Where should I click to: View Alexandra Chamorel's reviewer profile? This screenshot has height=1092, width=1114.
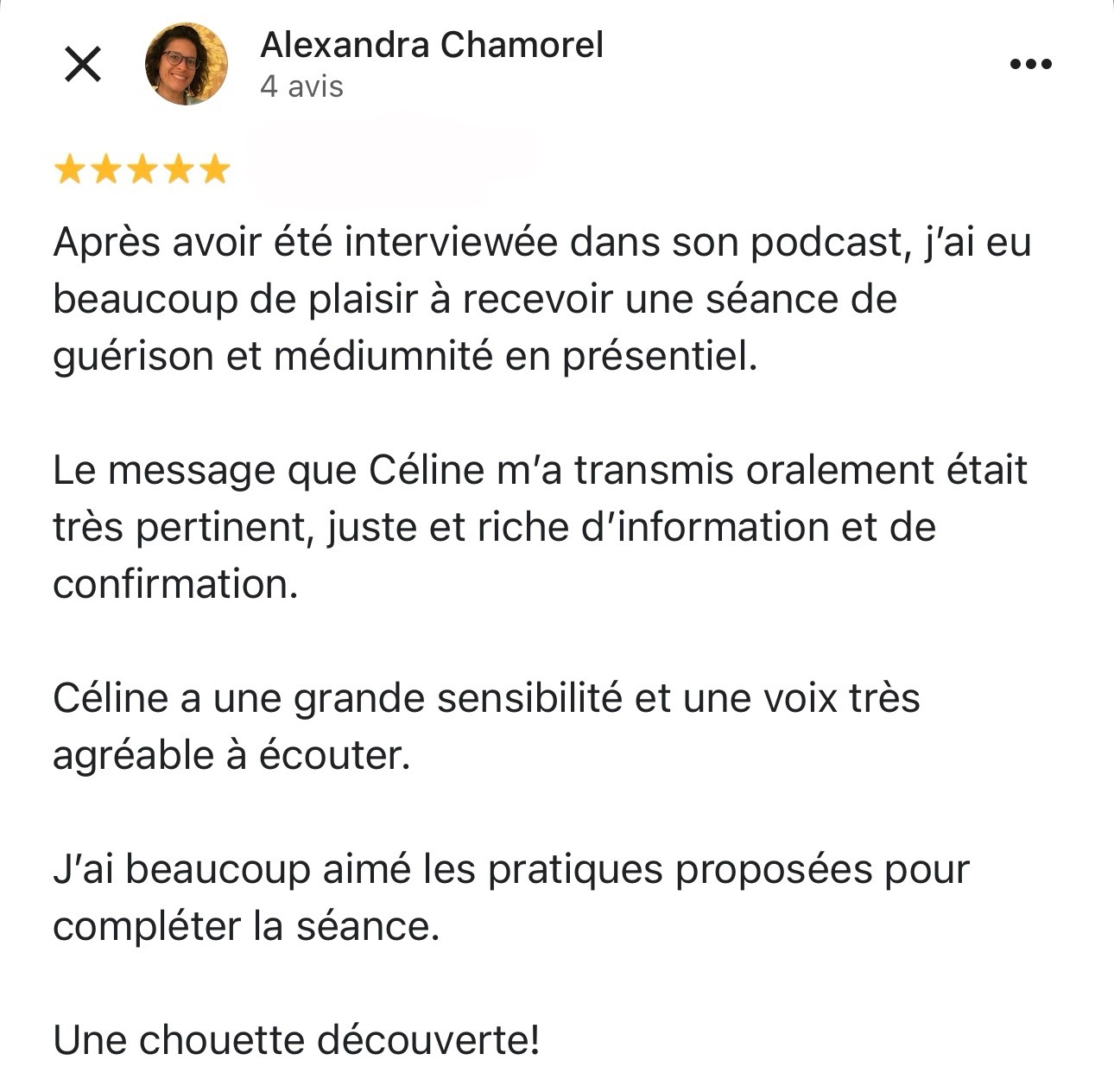pyautogui.click(x=431, y=45)
